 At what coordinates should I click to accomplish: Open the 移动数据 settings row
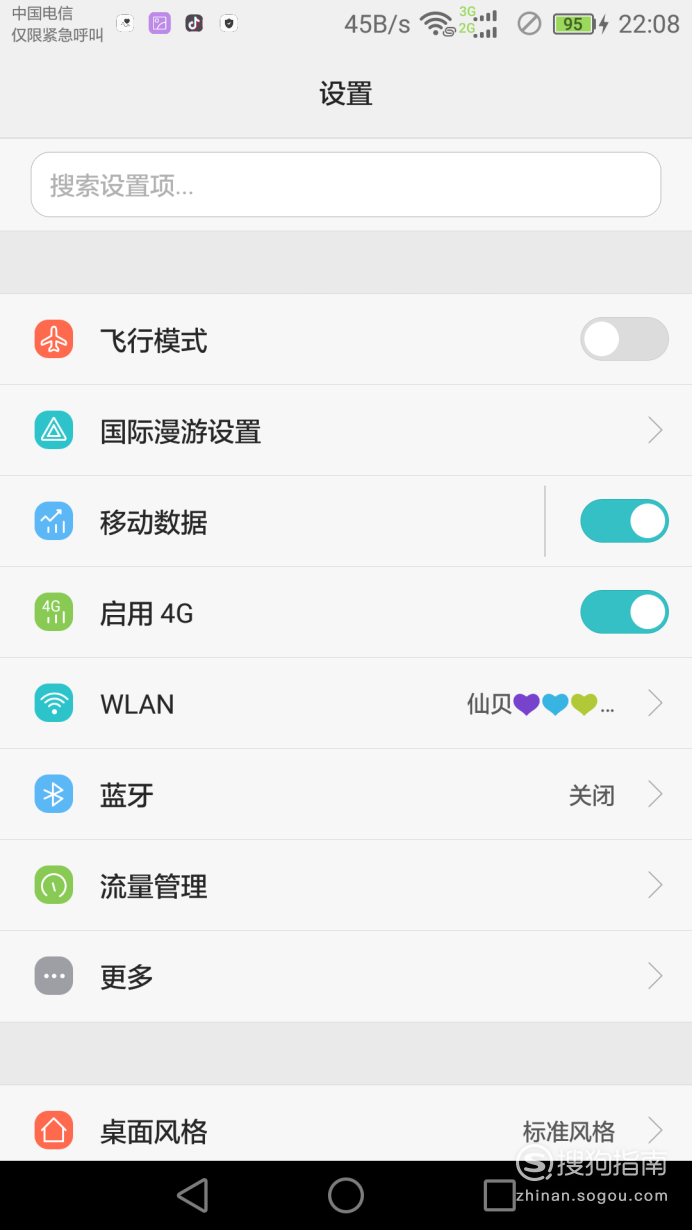point(272,522)
